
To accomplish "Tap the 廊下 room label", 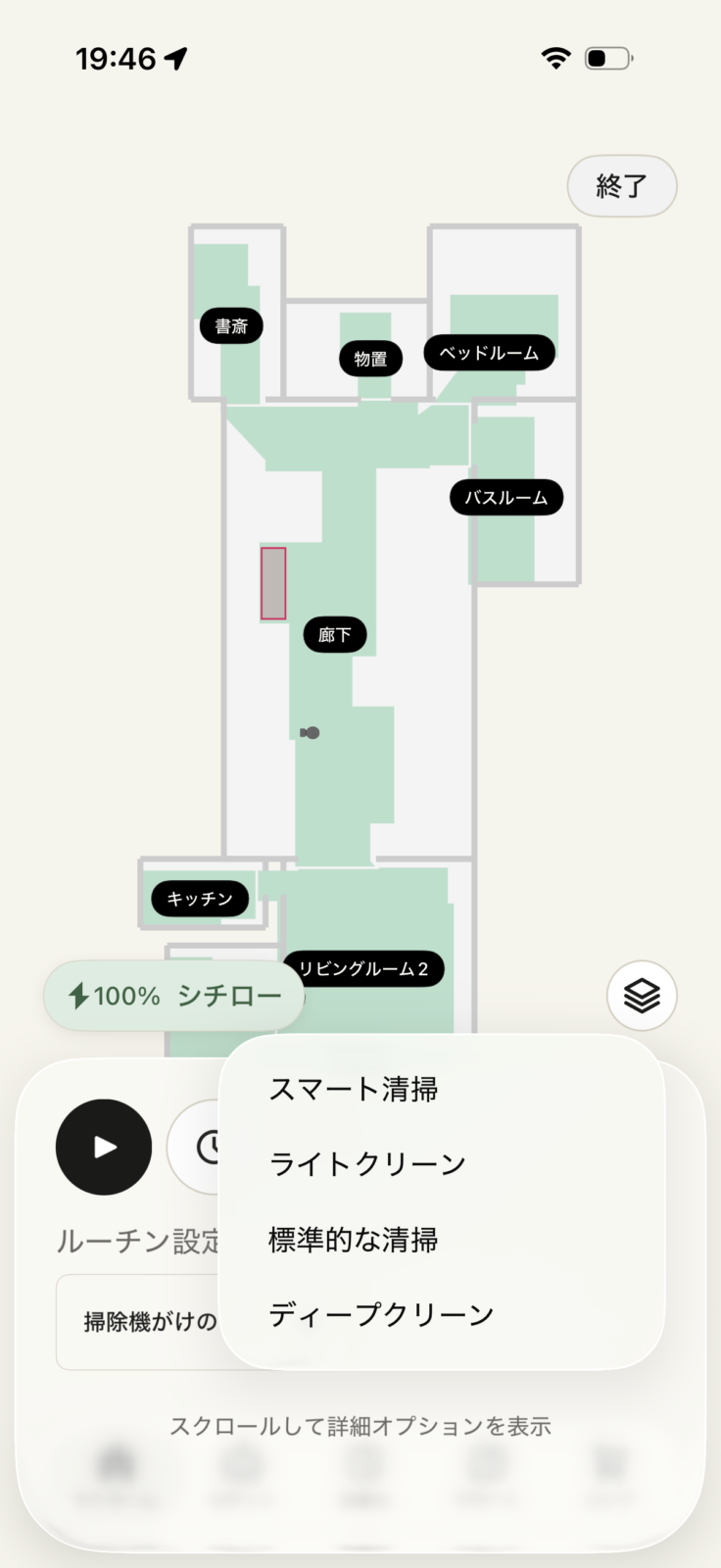I will coord(335,635).
